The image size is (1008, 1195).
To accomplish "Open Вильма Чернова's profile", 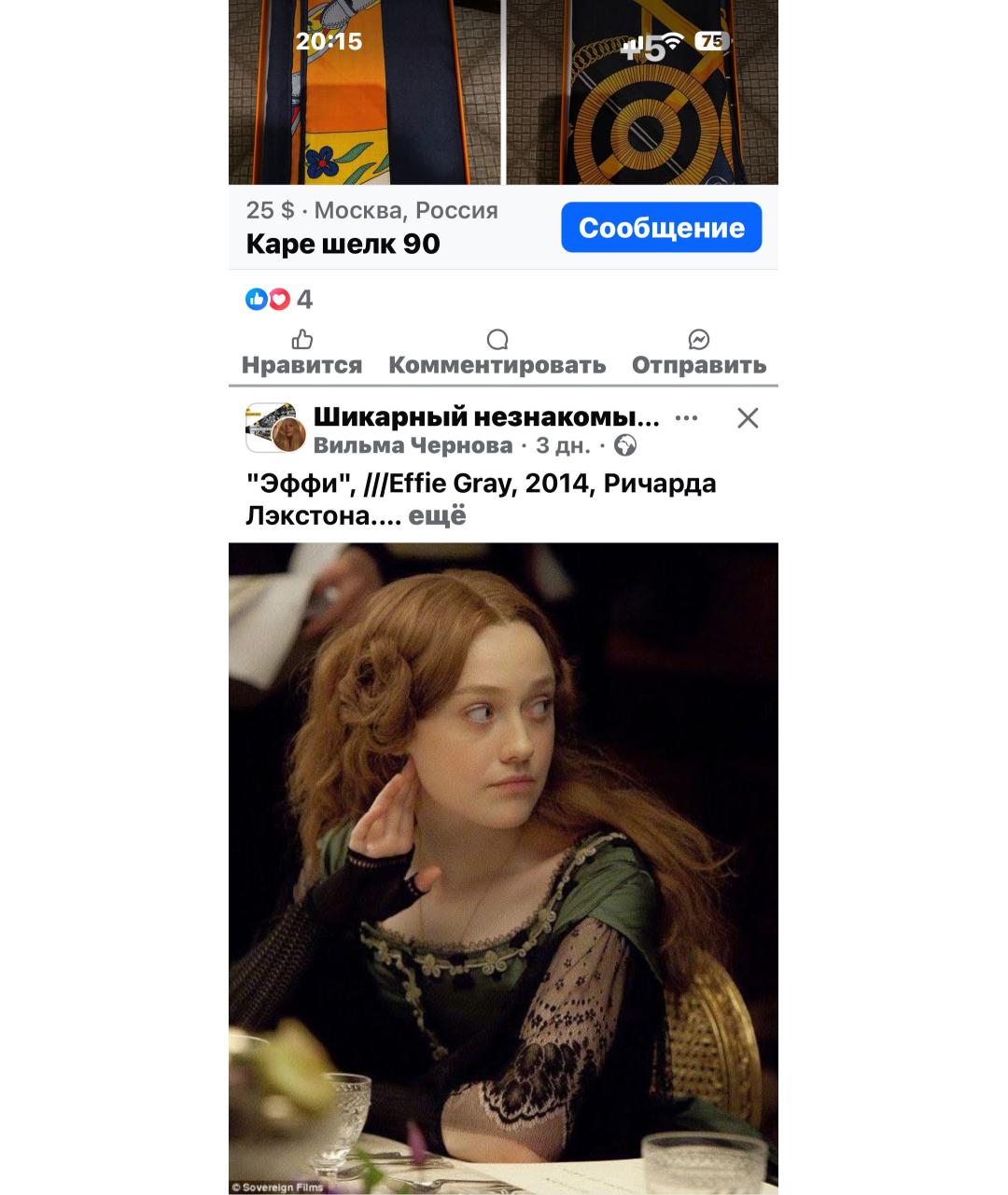I will (413, 446).
